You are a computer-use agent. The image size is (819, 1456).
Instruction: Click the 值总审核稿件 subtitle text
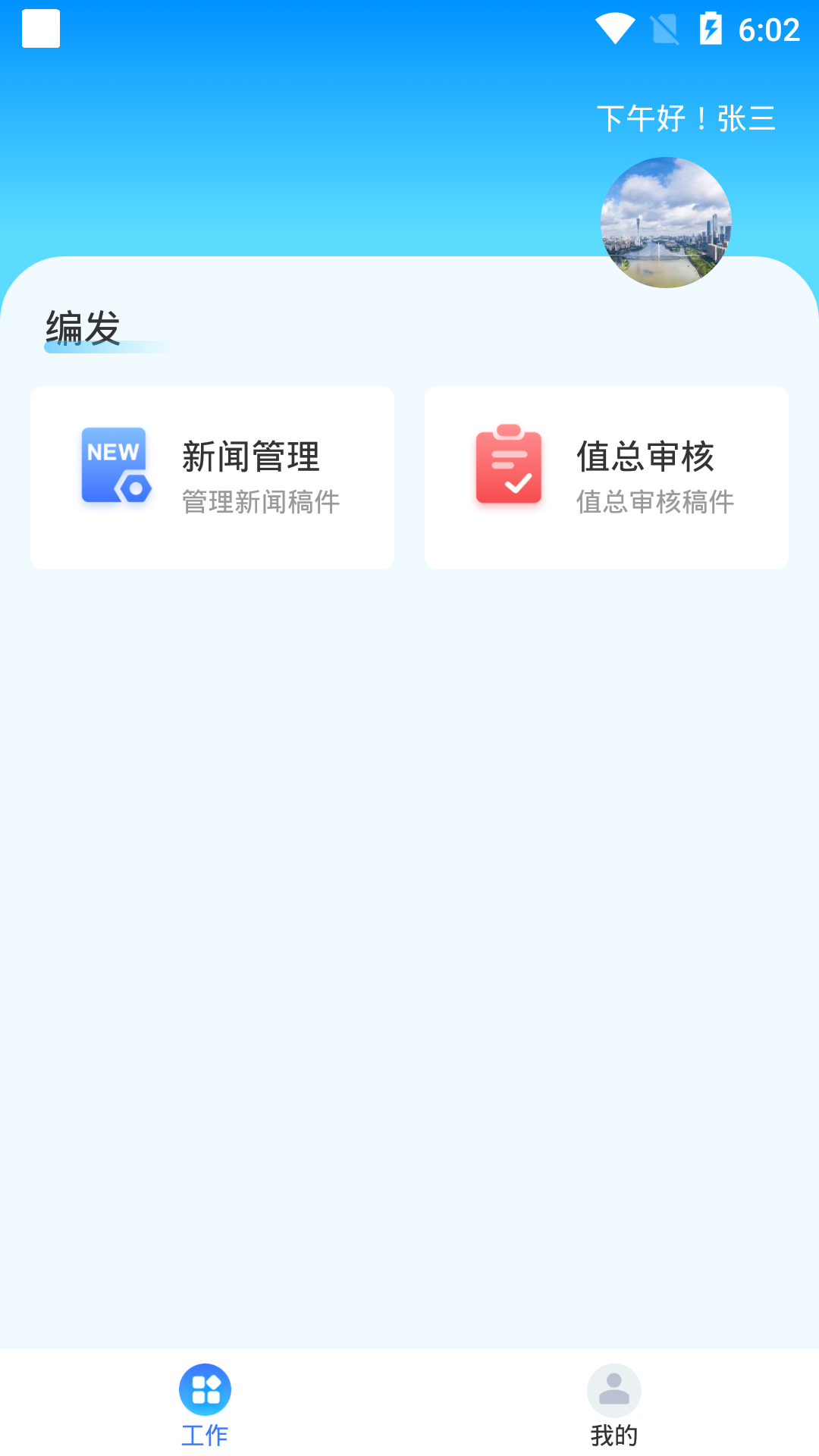[x=654, y=502]
